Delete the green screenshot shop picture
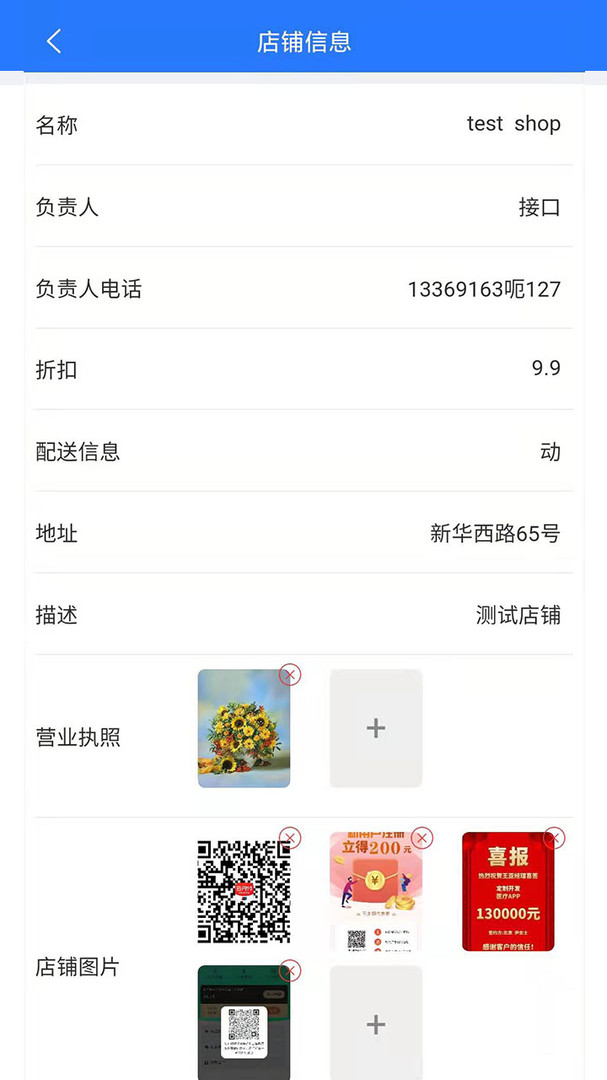Image resolution: width=607 pixels, height=1080 pixels. pyautogui.click(x=290, y=970)
